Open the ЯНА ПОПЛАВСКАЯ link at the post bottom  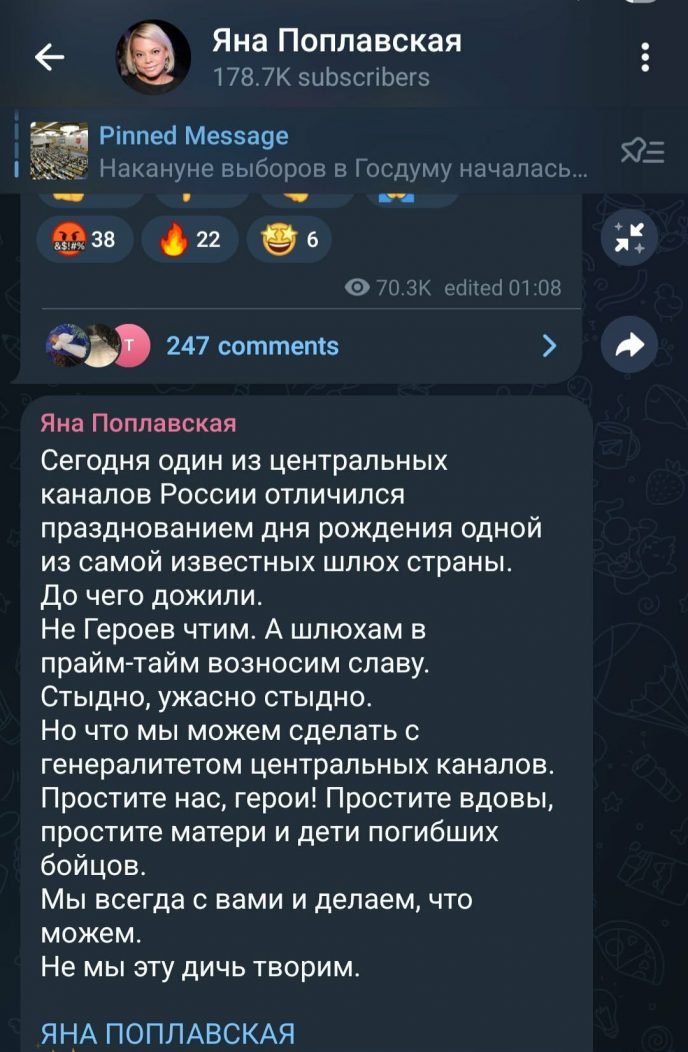click(167, 1034)
